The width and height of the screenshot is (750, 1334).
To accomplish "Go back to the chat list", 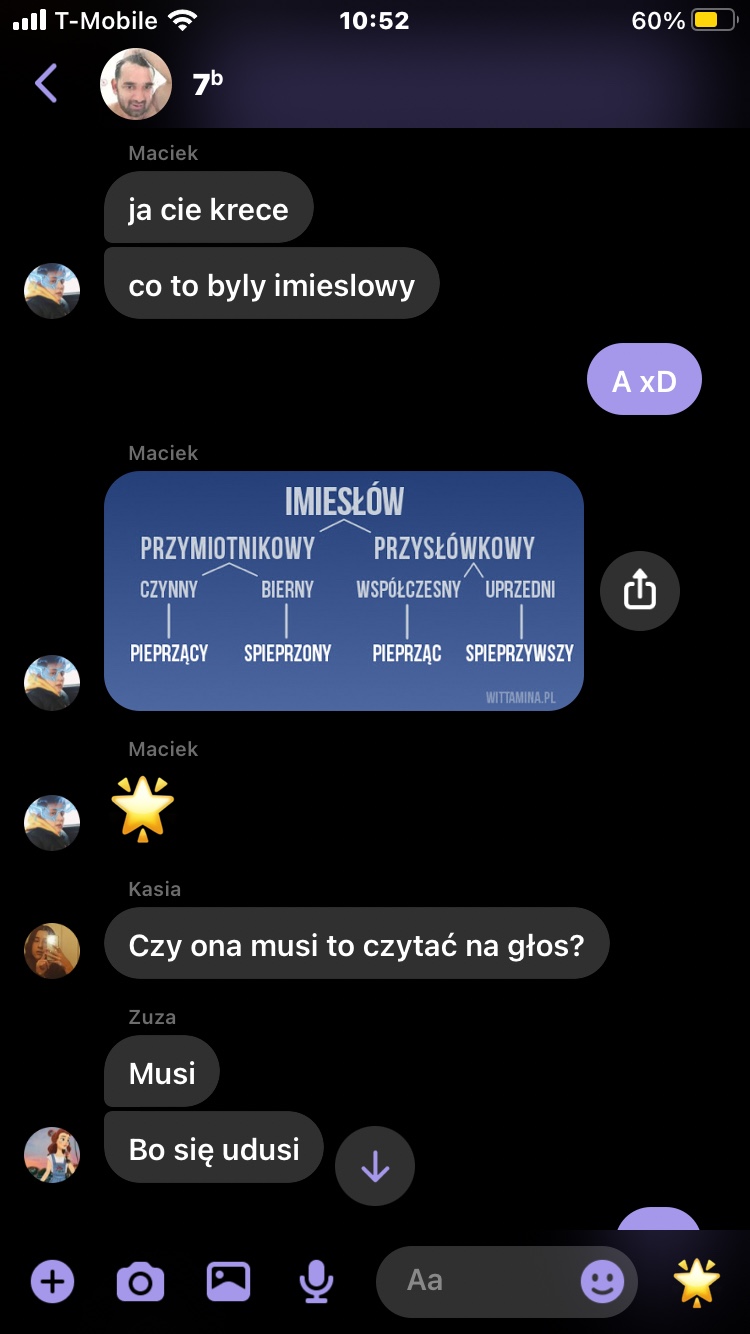I will [46, 84].
